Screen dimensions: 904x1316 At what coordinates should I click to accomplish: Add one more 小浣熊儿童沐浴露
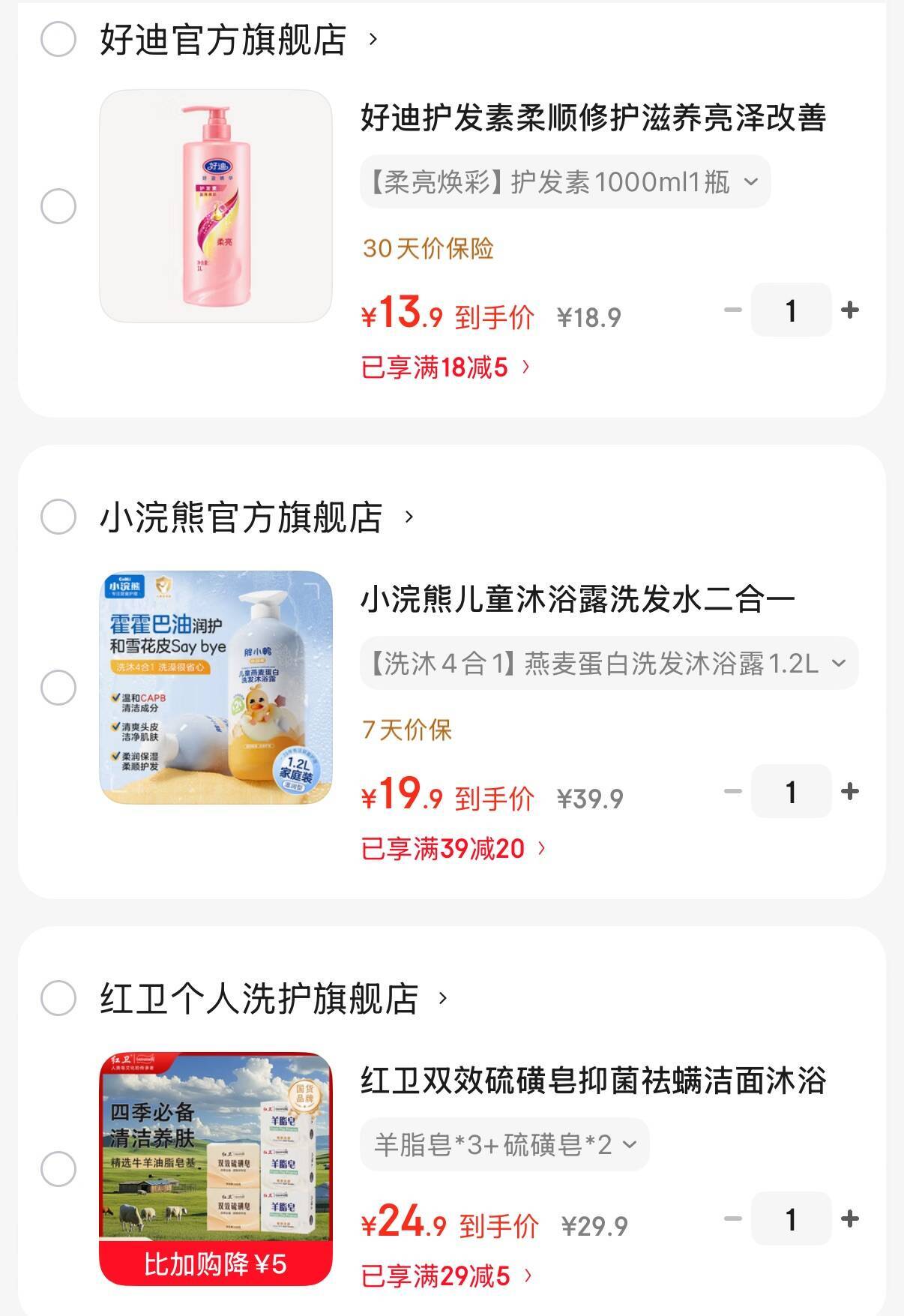850,791
